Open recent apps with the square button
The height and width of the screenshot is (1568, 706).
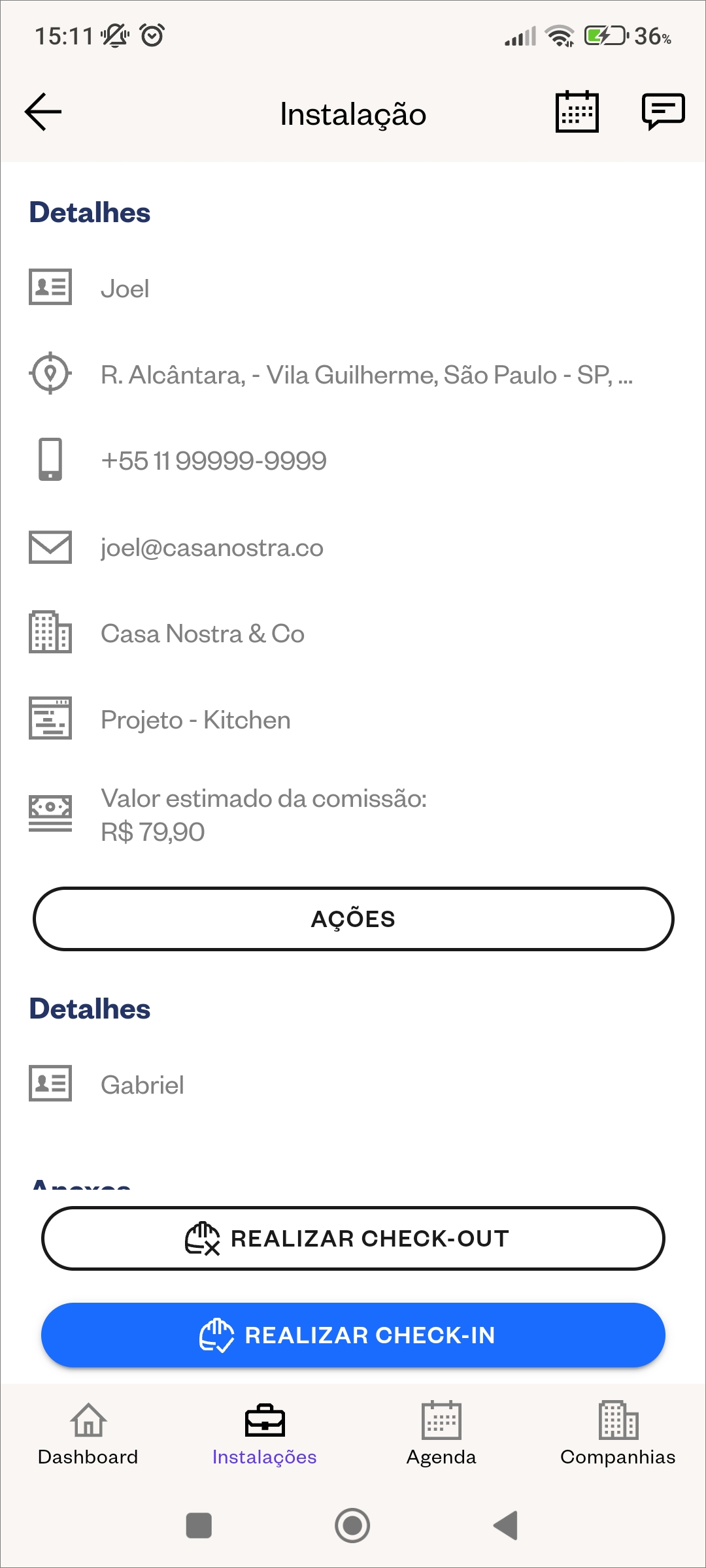[199, 1526]
